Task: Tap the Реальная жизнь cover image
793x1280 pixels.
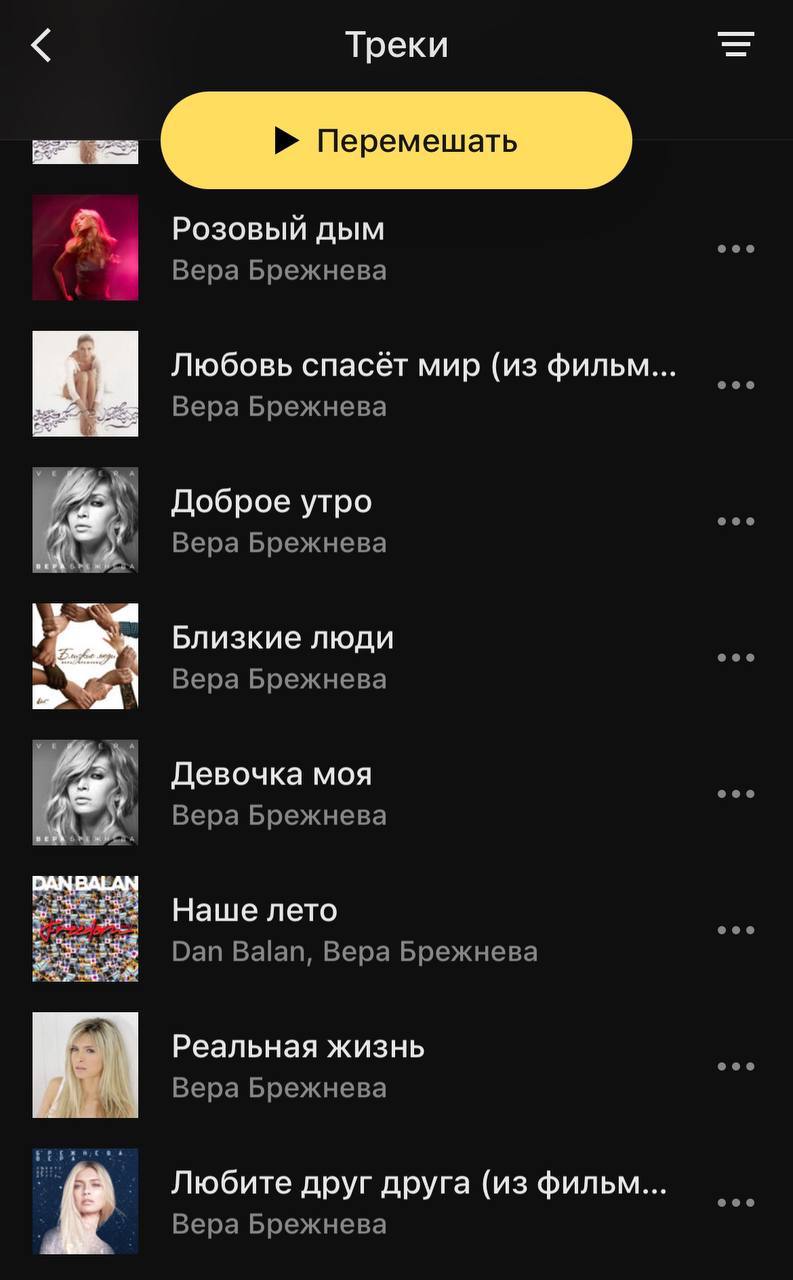Action: point(85,1066)
